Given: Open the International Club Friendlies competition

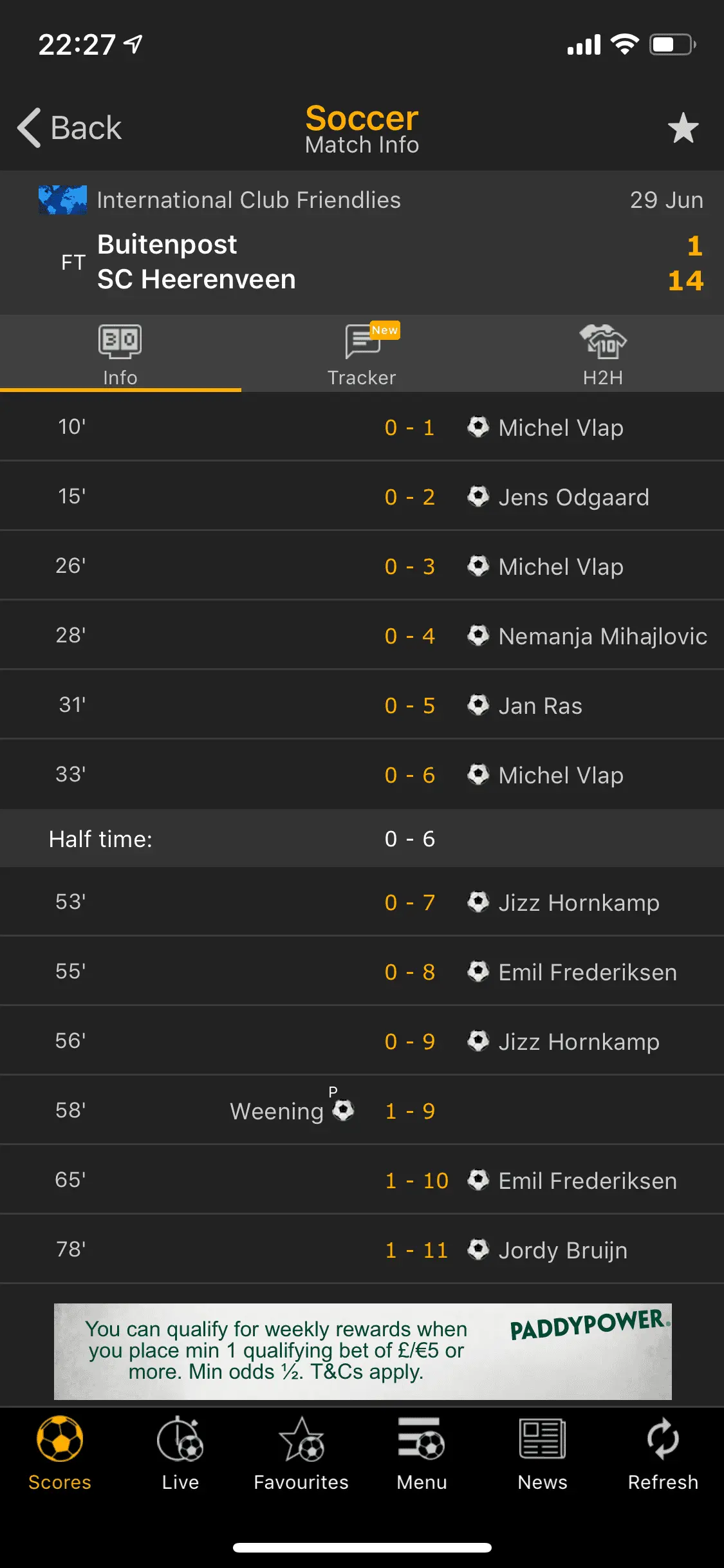Looking at the screenshot, I should (x=248, y=200).
